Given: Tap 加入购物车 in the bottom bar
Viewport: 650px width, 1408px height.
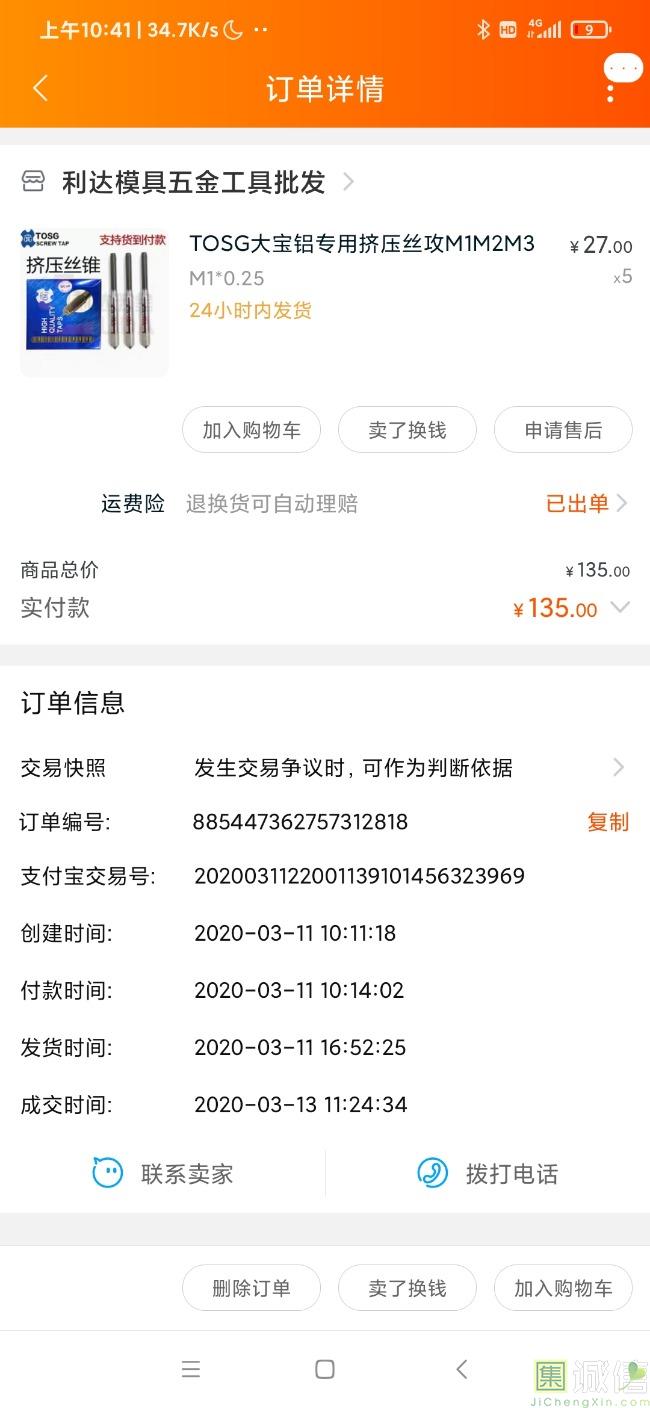Looking at the screenshot, I should [x=563, y=1288].
